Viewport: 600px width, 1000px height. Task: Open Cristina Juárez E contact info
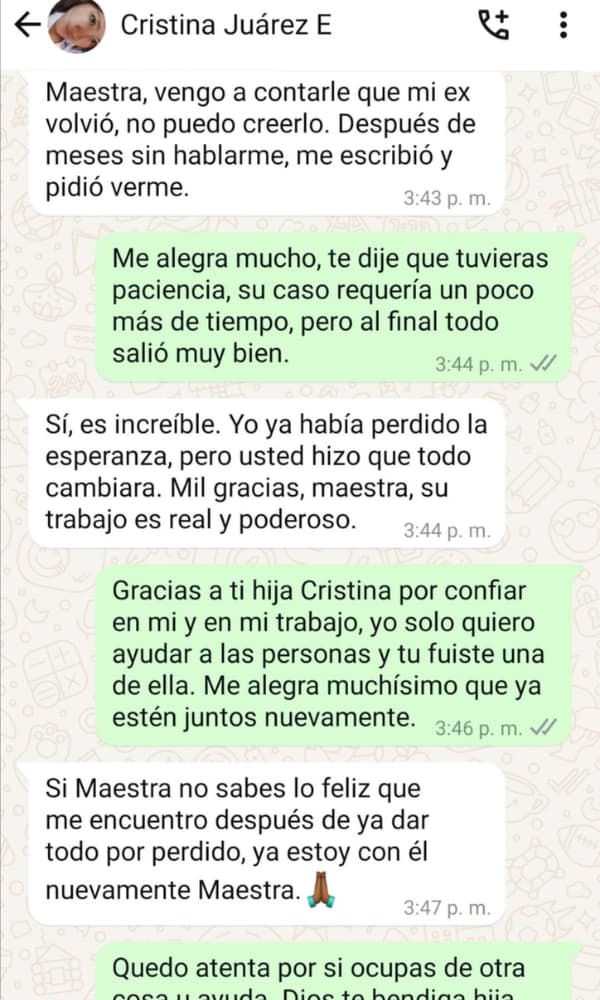coord(226,25)
